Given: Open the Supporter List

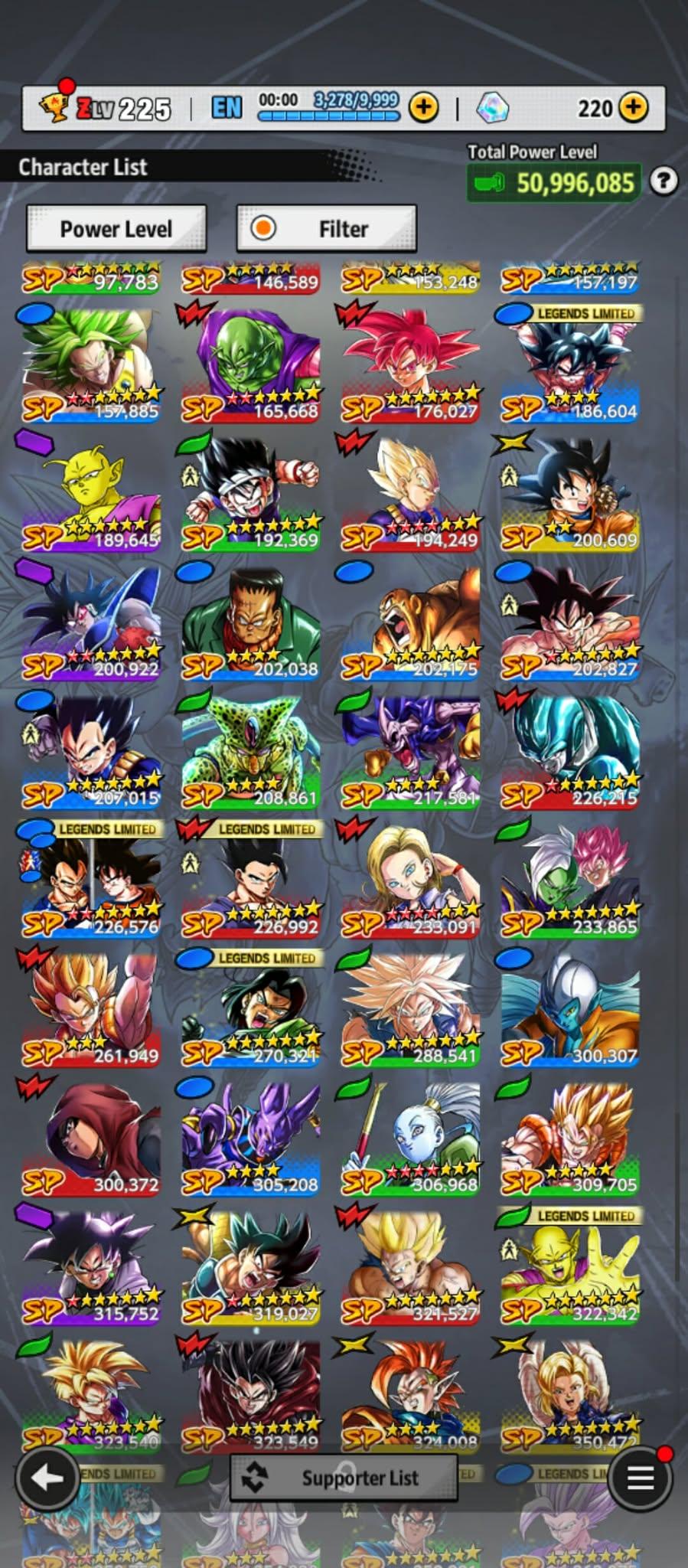Looking at the screenshot, I should click(x=344, y=1477).
